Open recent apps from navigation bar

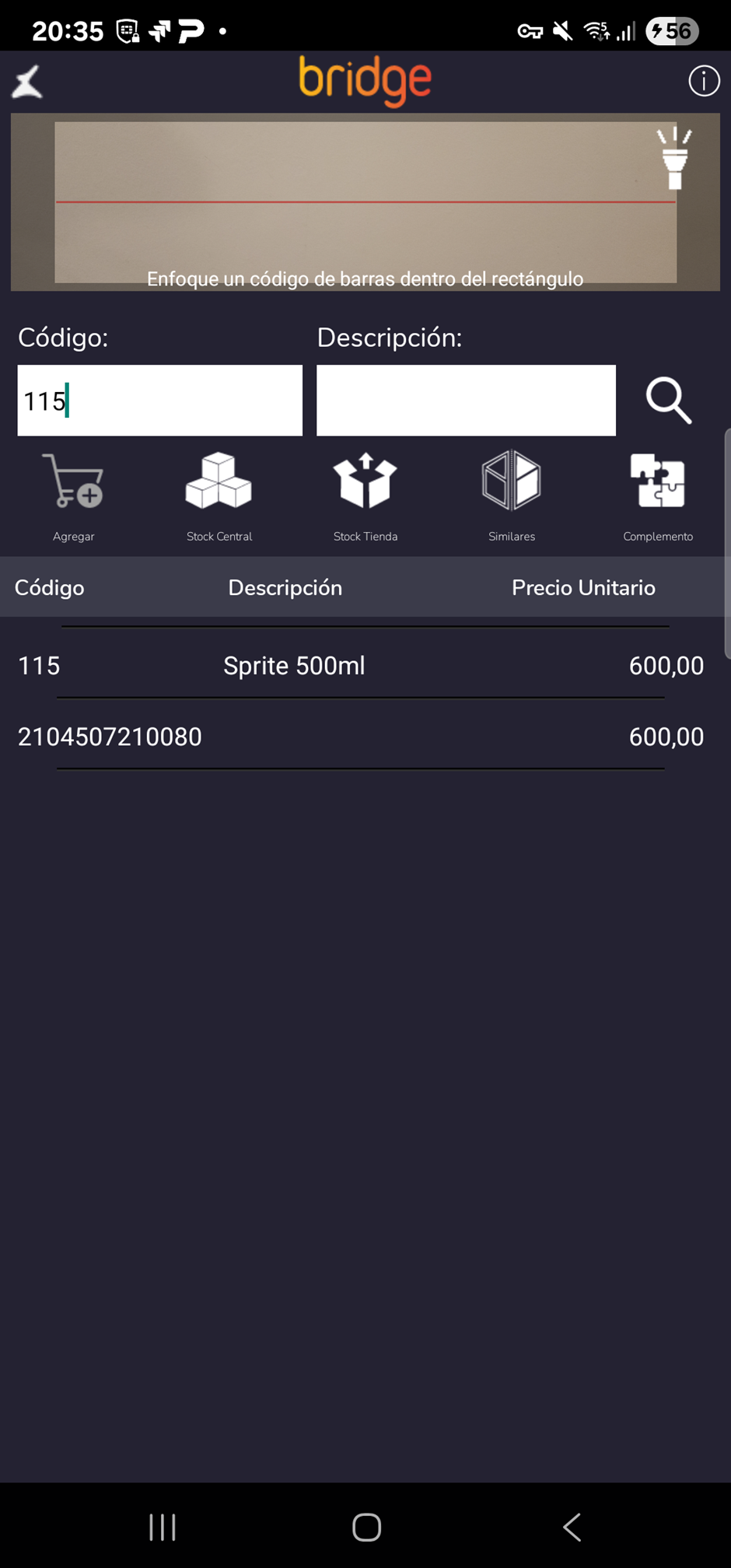163,1527
